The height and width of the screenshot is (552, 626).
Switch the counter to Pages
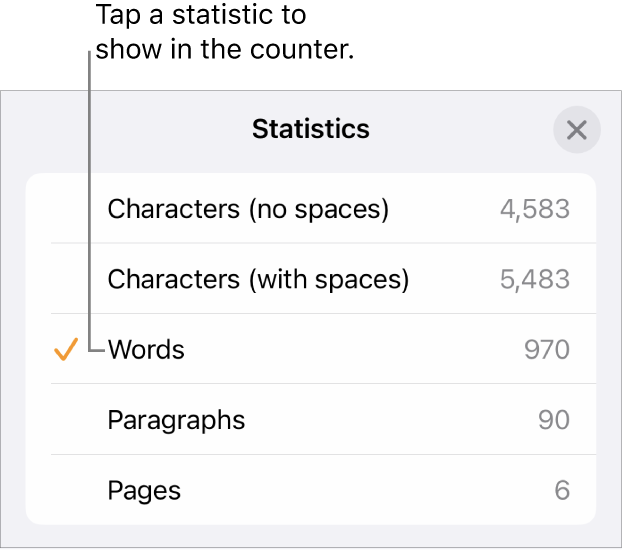coord(310,490)
